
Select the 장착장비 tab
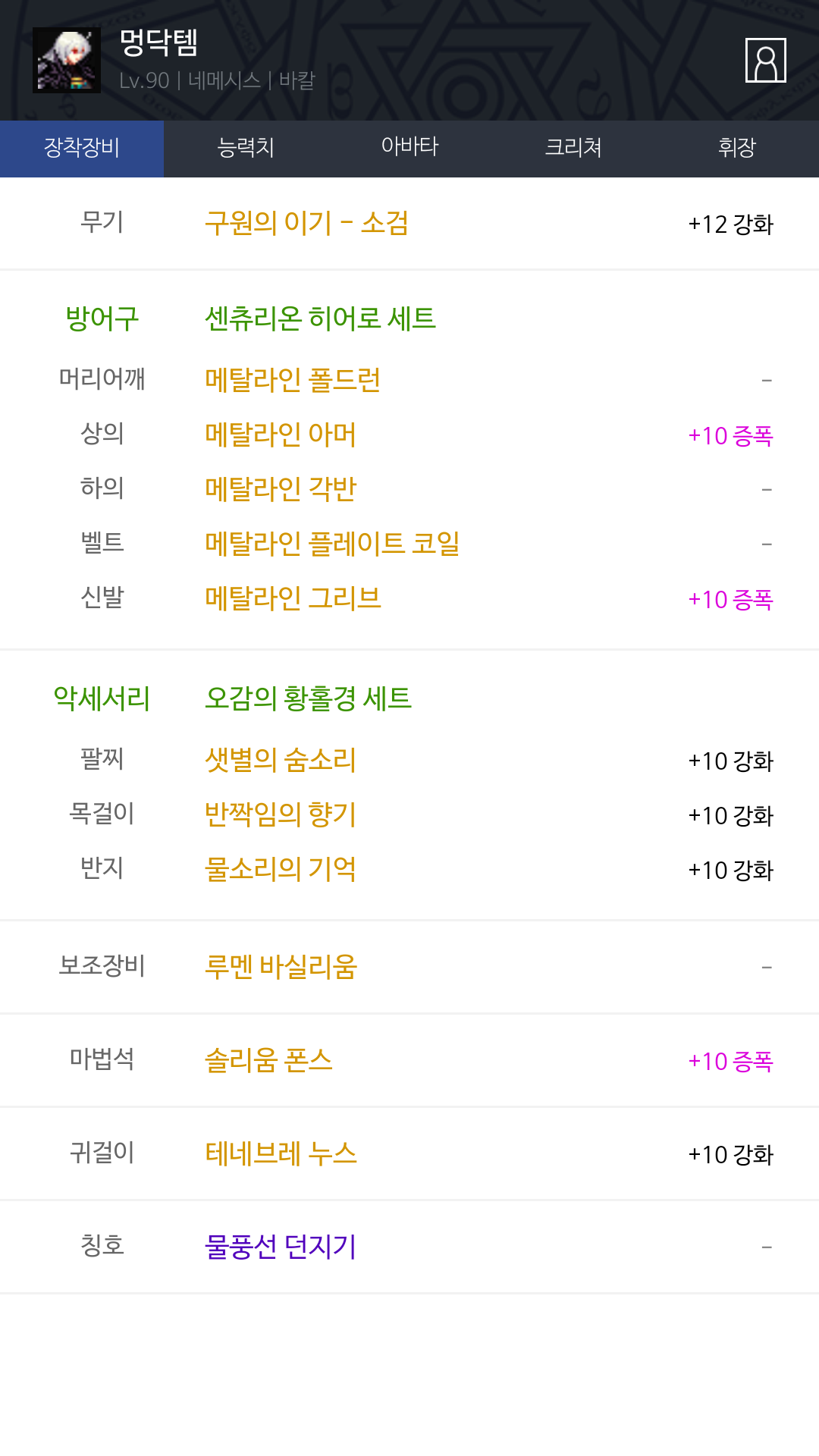(x=82, y=149)
